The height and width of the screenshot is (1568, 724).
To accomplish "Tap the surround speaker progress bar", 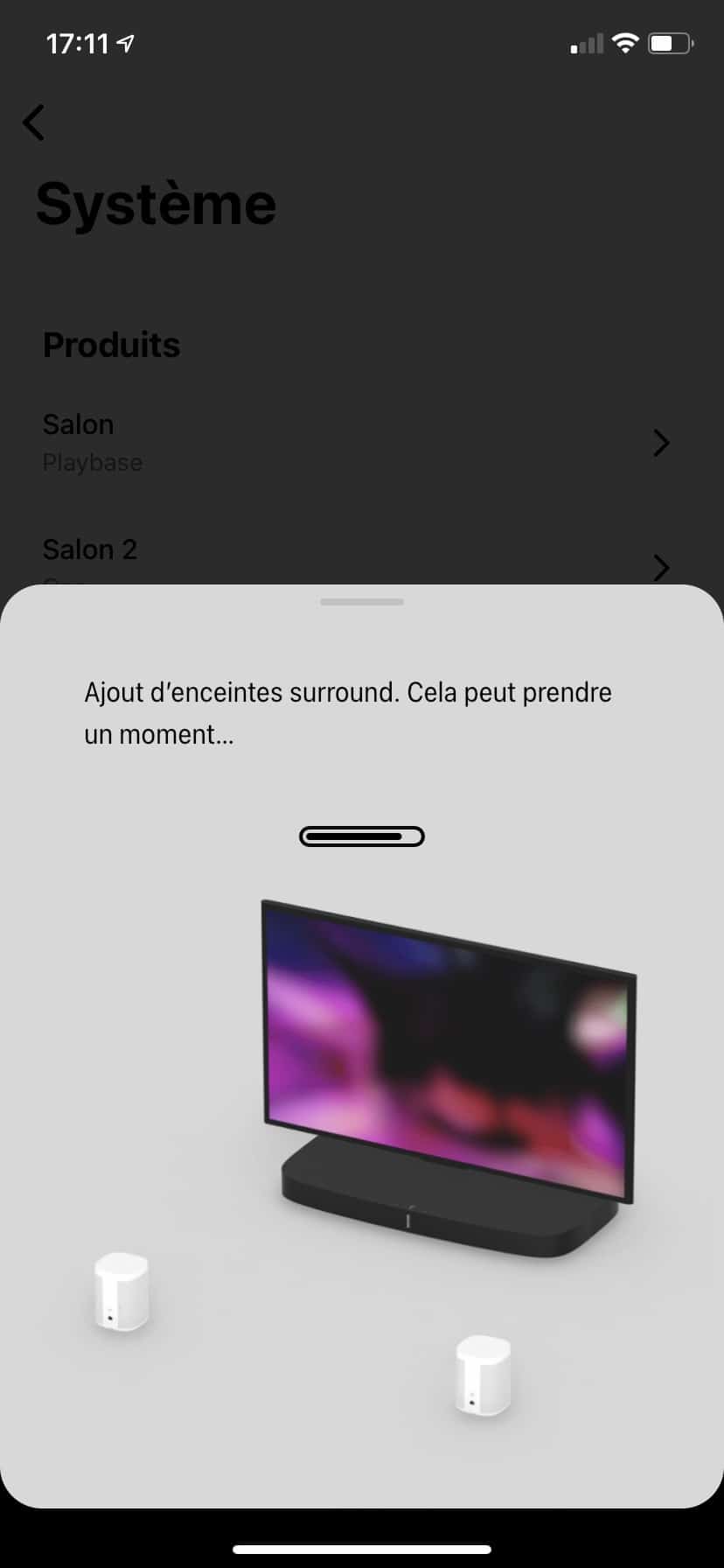I will [362, 836].
